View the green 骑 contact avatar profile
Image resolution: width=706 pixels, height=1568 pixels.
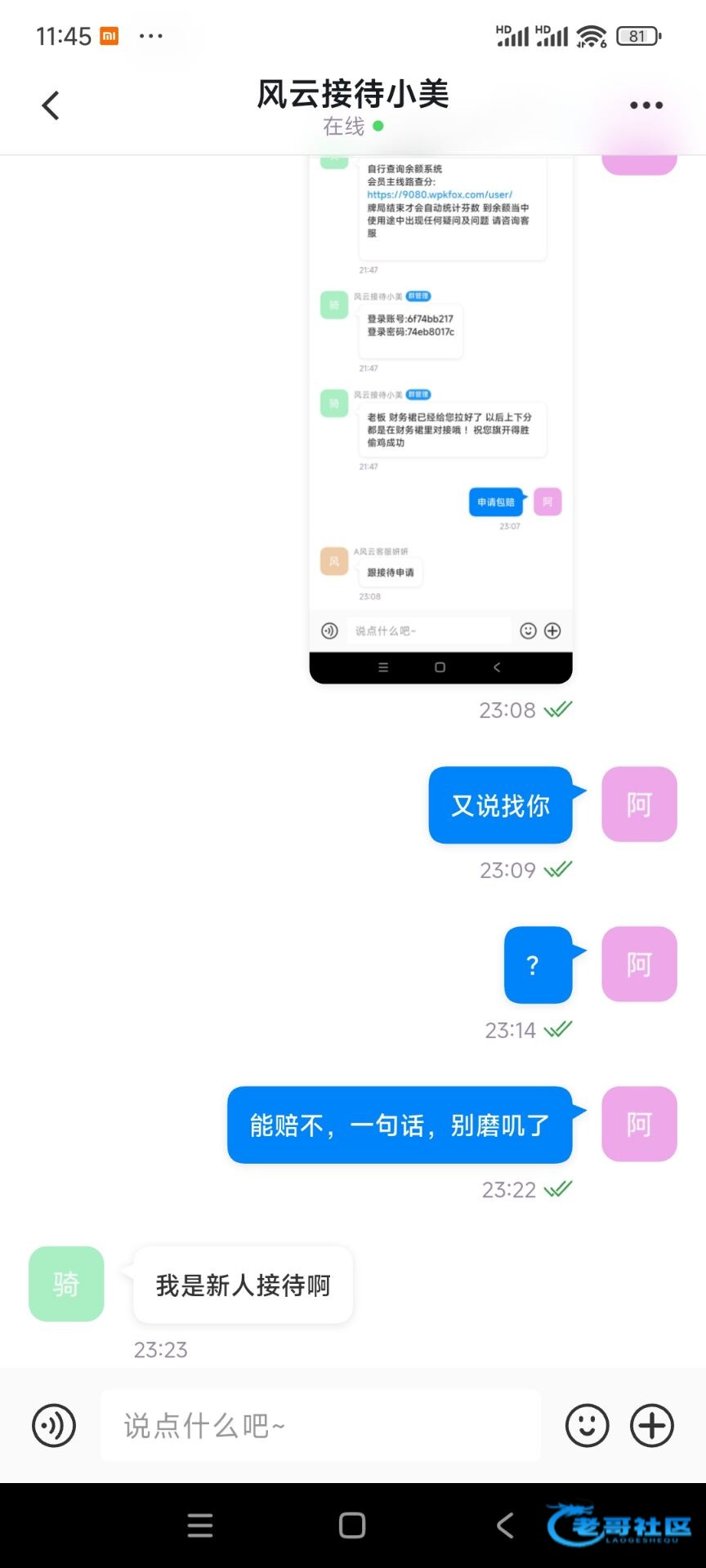tap(66, 1284)
